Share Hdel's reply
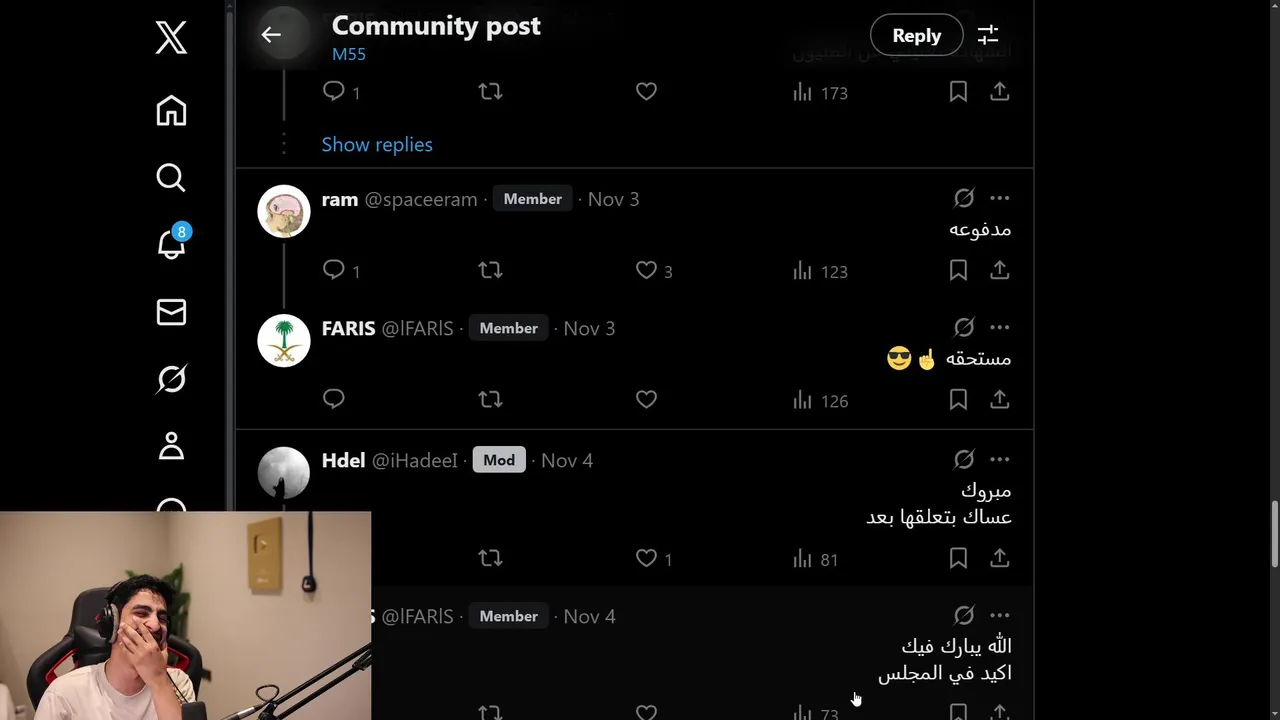1280x720 pixels. pos(1000,559)
